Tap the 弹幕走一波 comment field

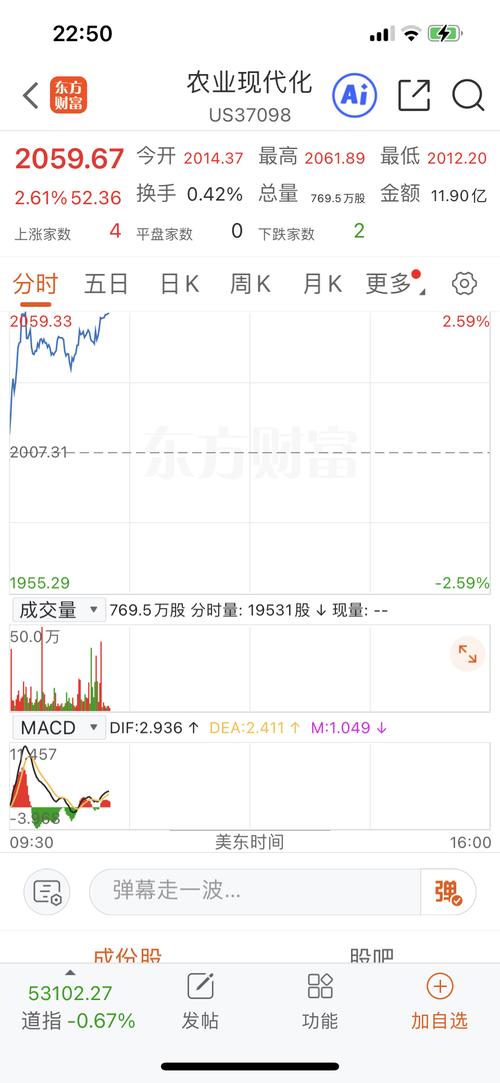coord(256,892)
